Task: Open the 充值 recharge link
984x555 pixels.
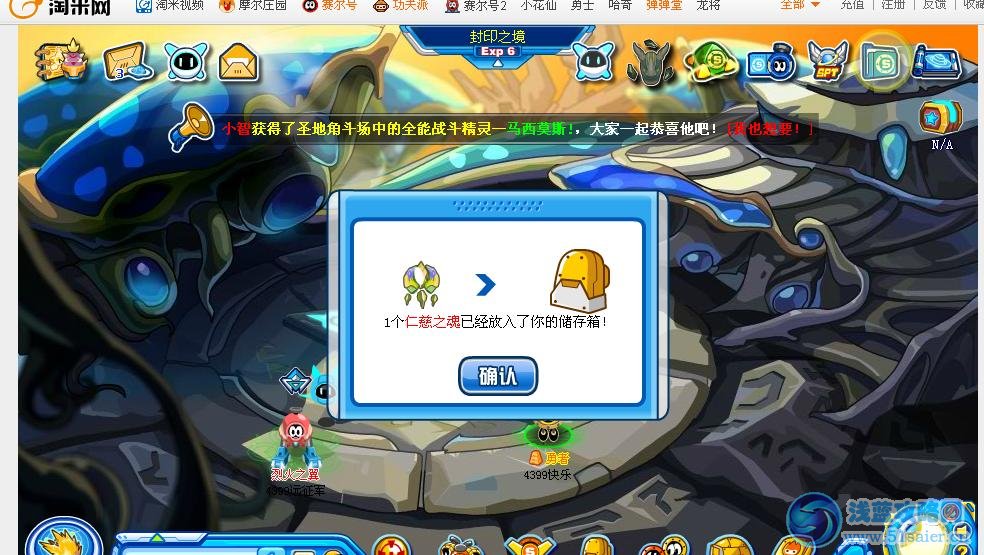Action: click(852, 5)
